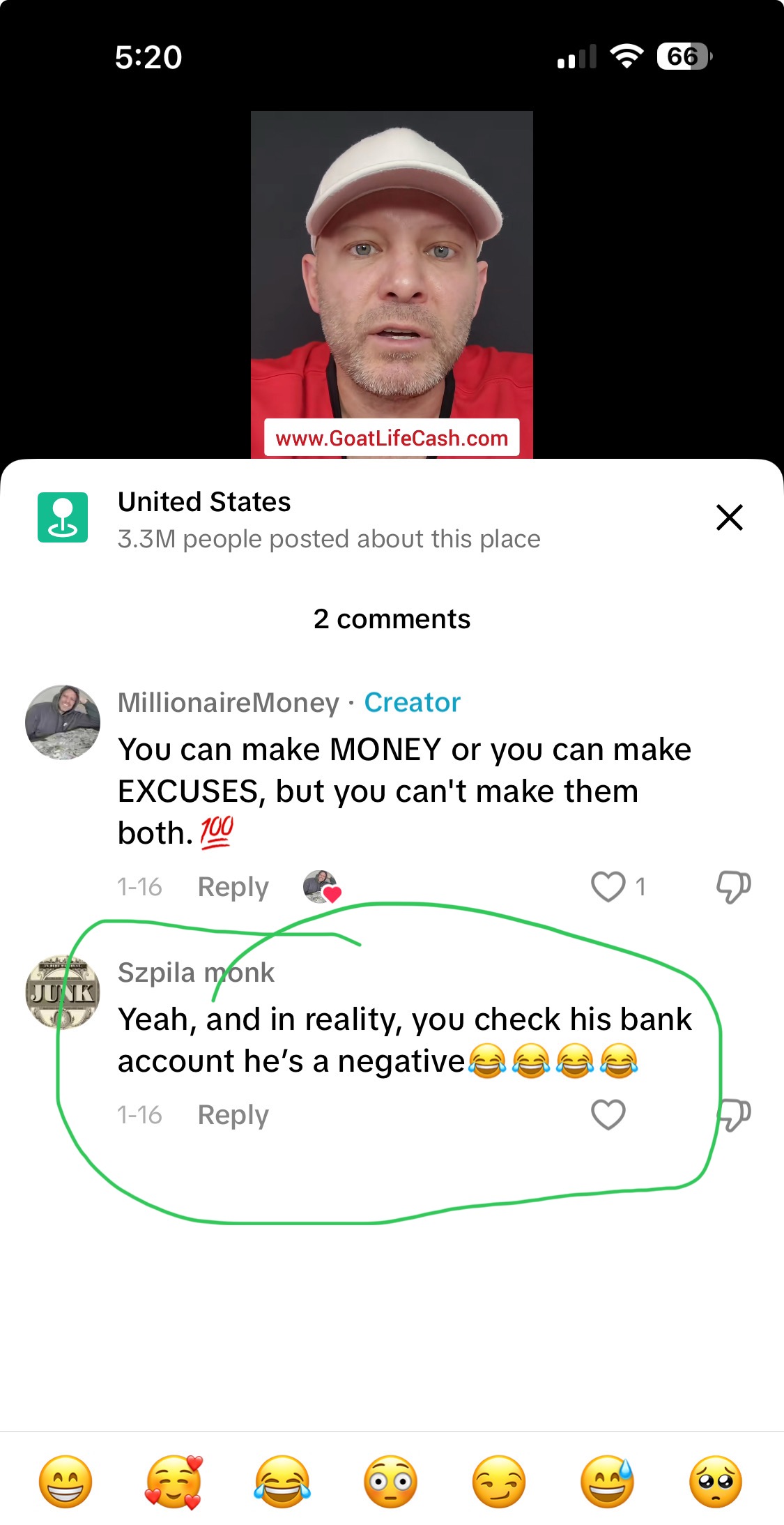Image resolution: width=784 pixels, height=1525 pixels.
Task: Insert the flushed face emoji
Action: tap(390, 1482)
